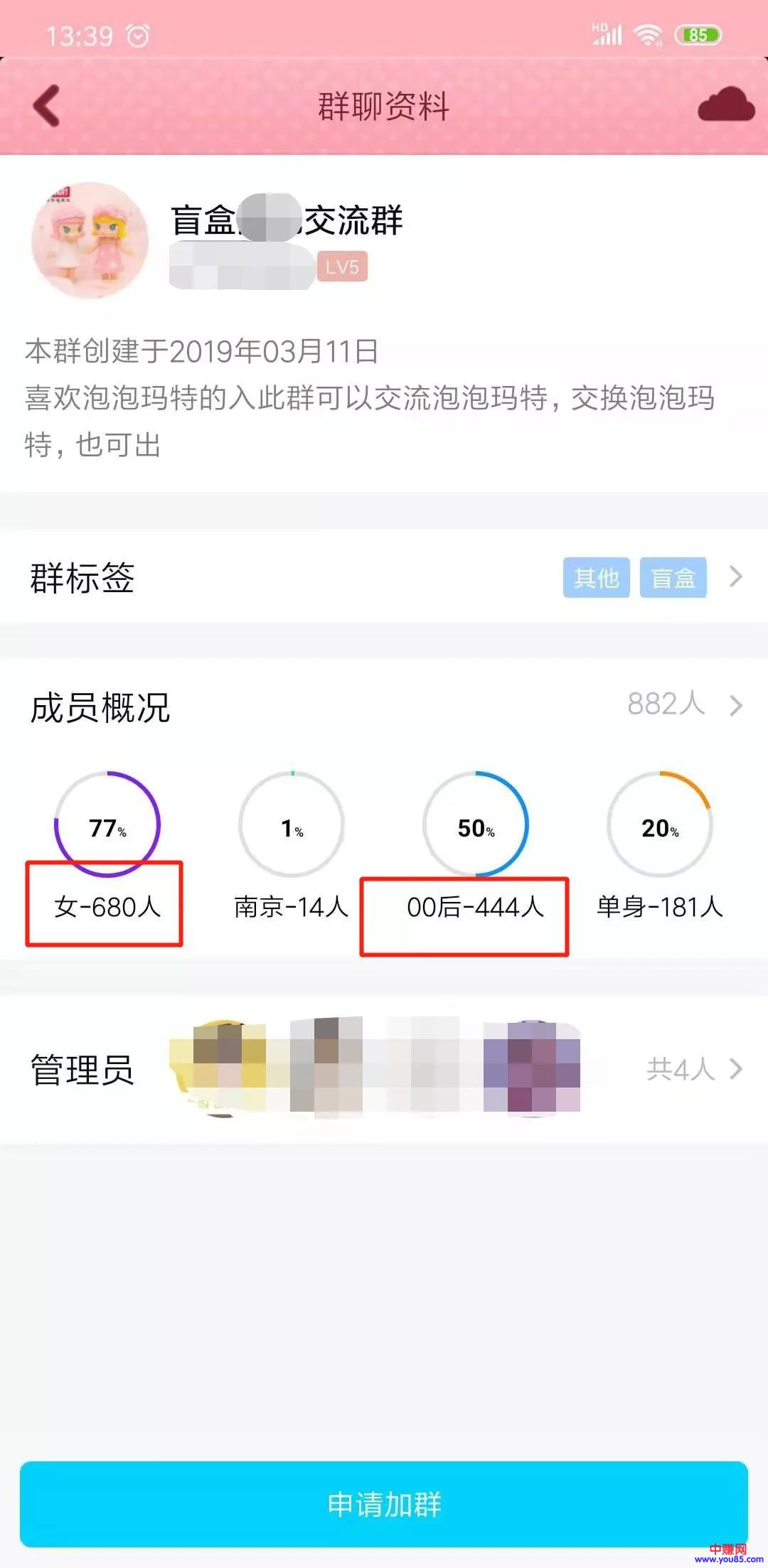Tap 申请加群 to request joining
Viewport: 768px width, 1568px height.
pyautogui.click(x=384, y=1504)
